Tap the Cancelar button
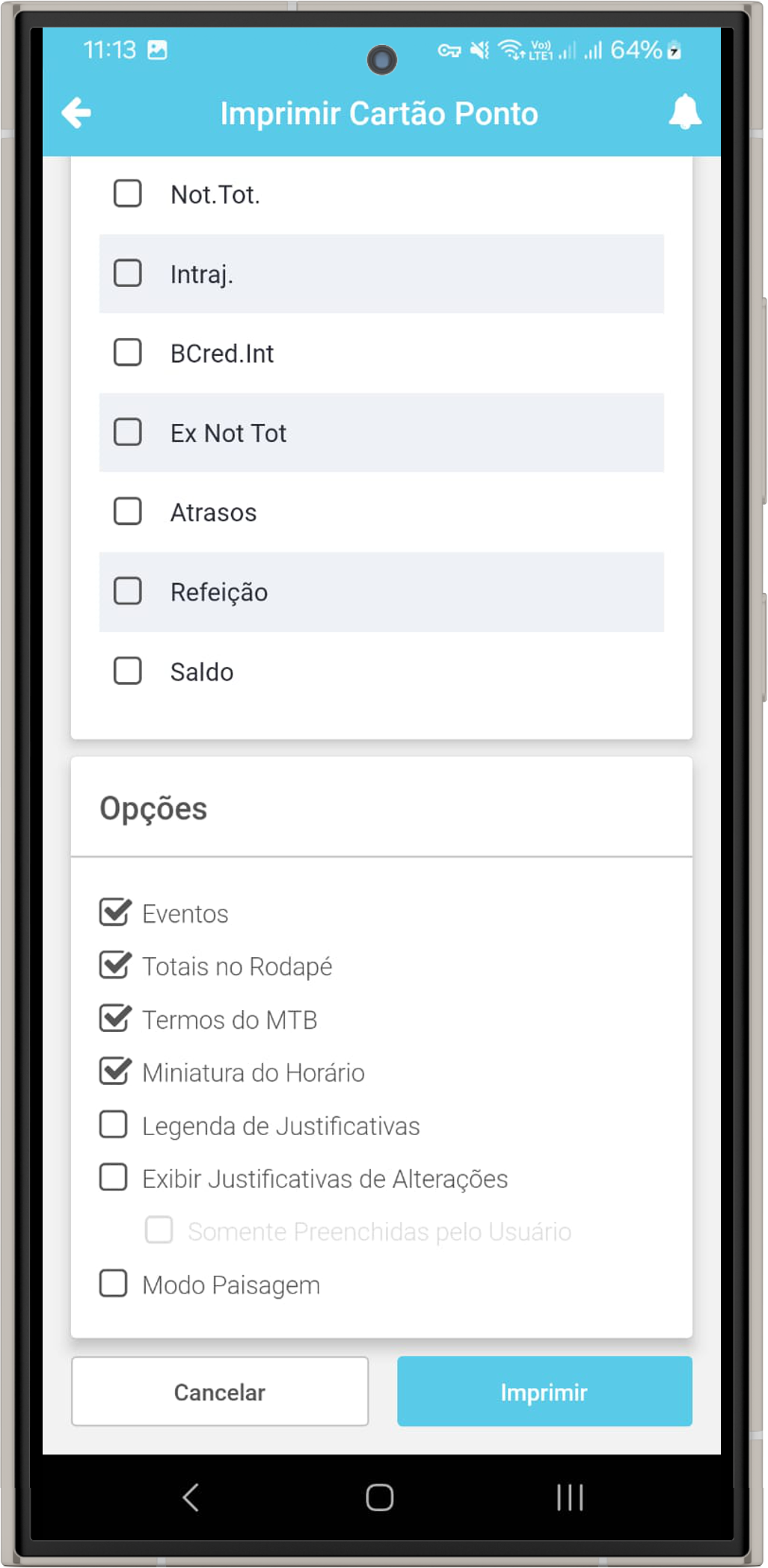The height and width of the screenshot is (1568, 768). coord(220,1392)
